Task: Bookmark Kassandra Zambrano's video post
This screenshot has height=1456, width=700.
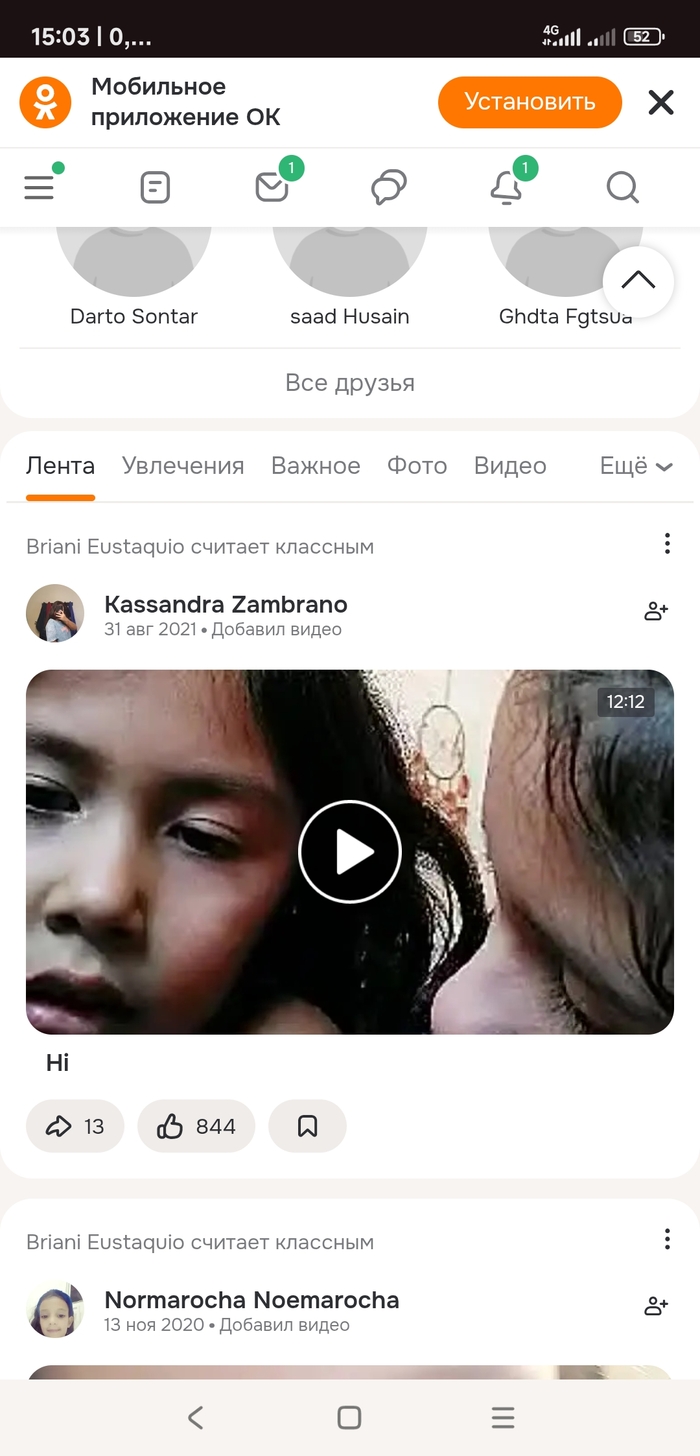Action: tap(307, 1126)
